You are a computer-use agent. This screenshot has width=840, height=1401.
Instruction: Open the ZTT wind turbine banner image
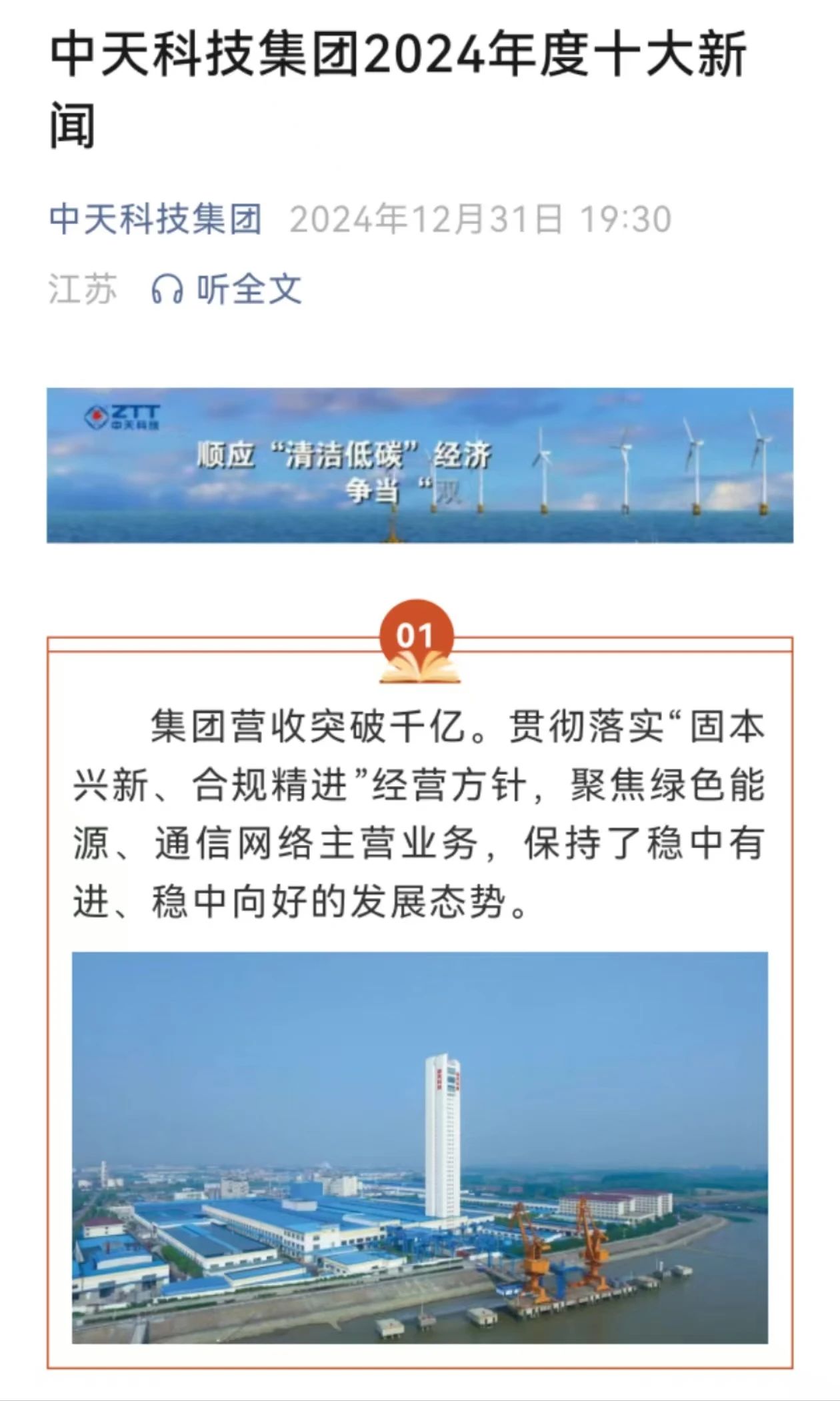(x=419, y=465)
